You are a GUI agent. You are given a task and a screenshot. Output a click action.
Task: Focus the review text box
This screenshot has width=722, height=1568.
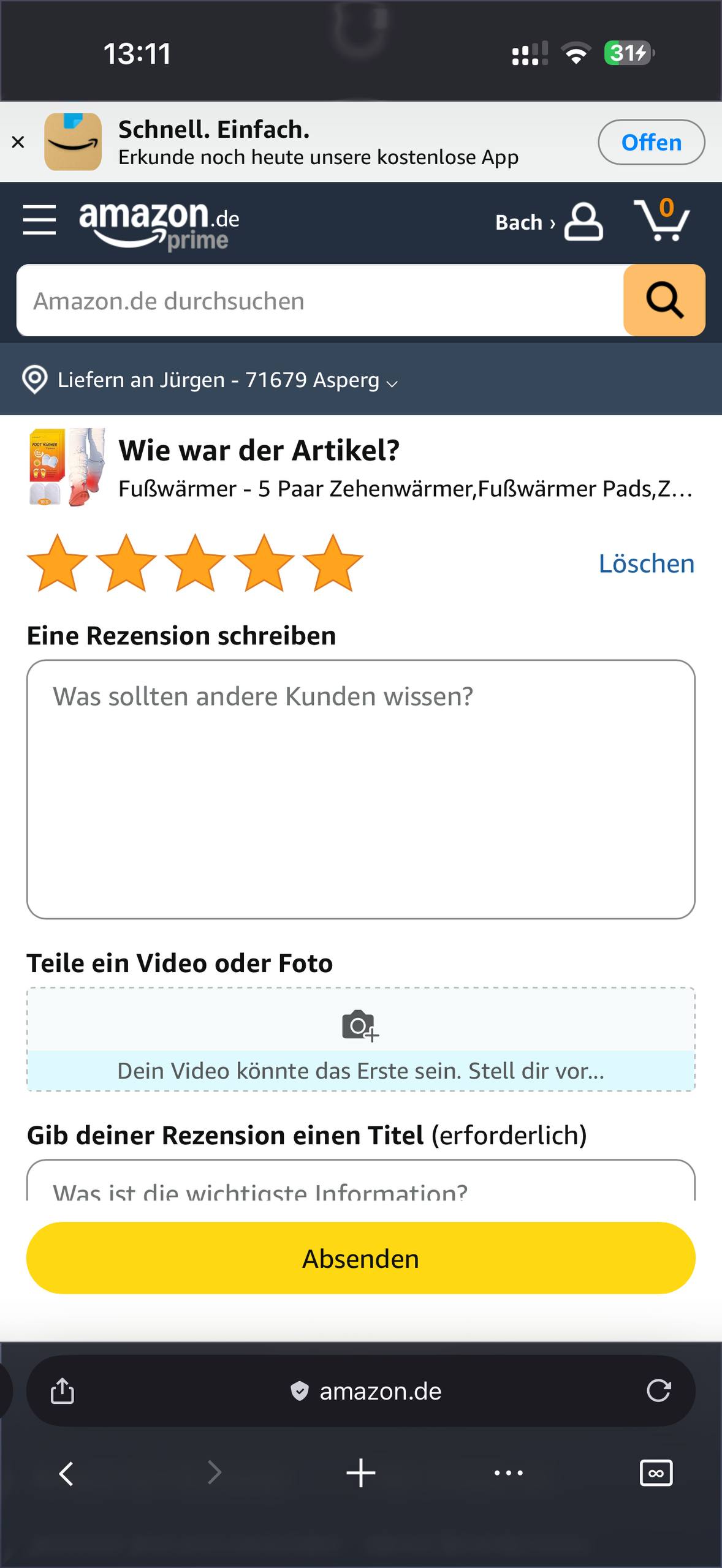point(360,789)
